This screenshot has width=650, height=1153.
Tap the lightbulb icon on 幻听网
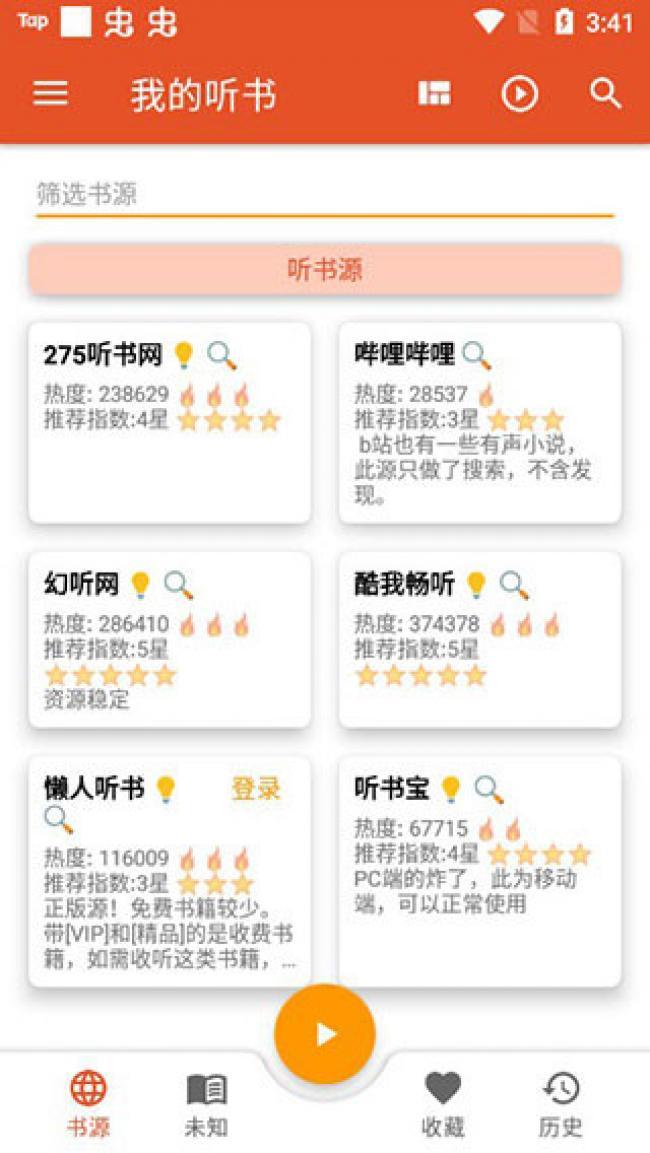coord(140,585)
